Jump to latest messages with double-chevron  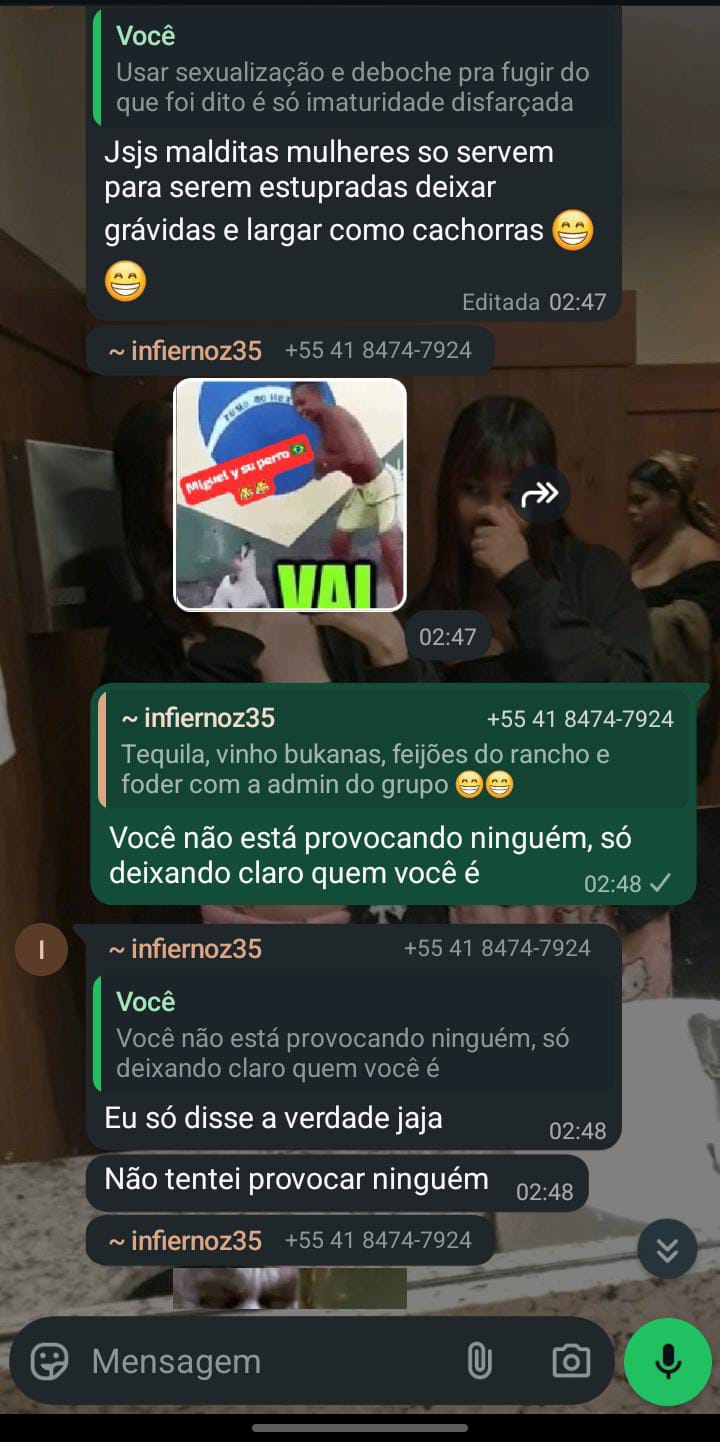(667, 1248)
